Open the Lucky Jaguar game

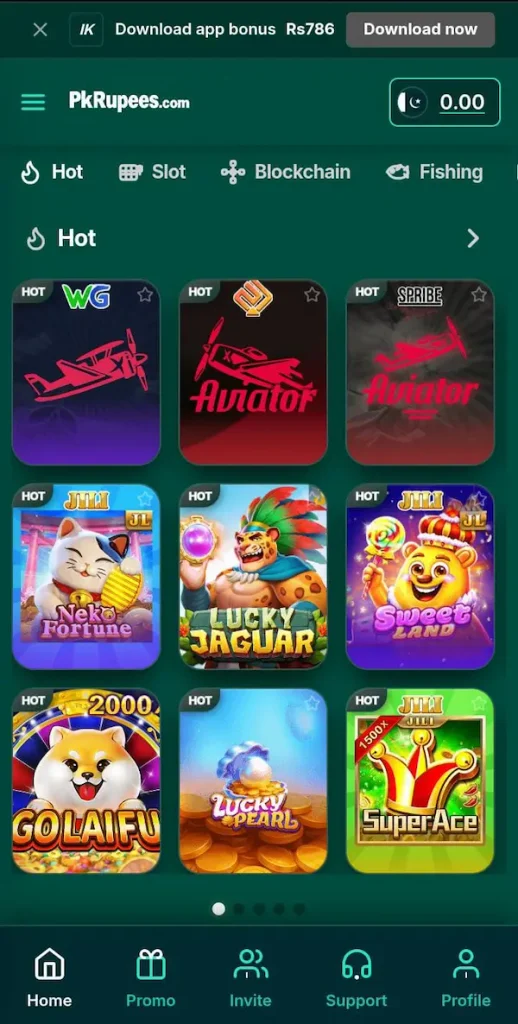253,577
